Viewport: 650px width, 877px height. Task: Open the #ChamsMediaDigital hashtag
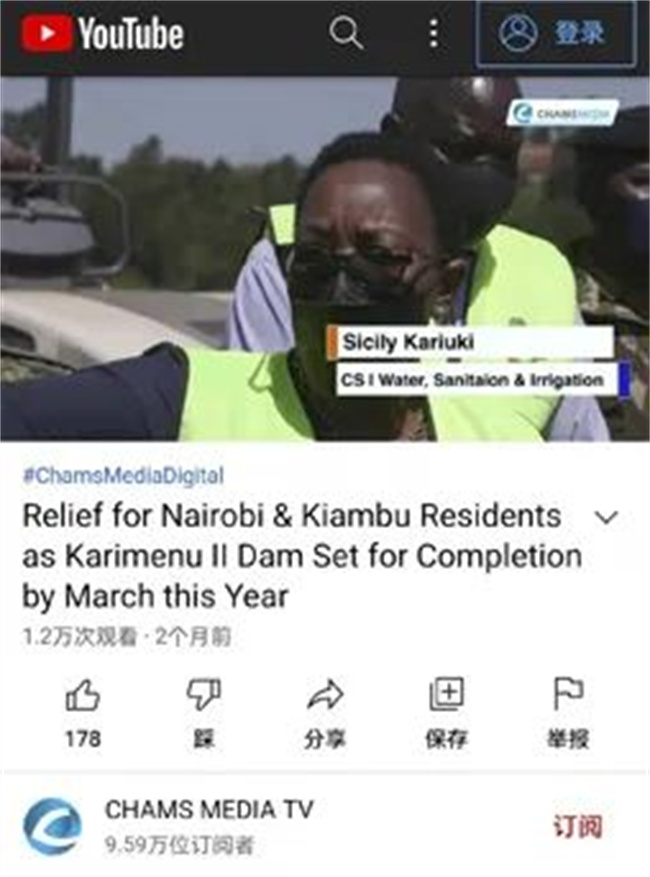123,476
